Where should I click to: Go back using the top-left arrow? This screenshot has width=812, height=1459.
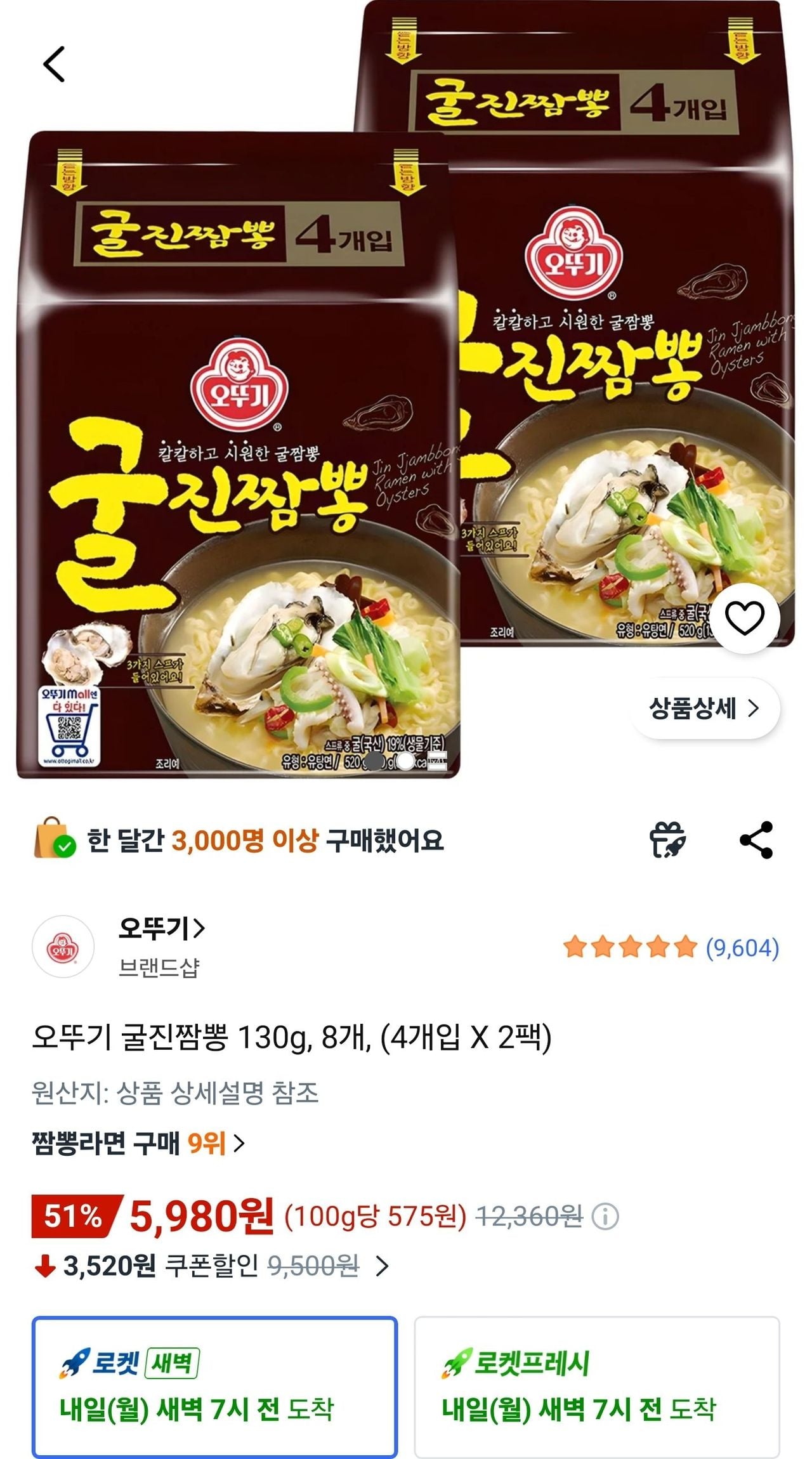pyautogui.click(x=55, y=64)
